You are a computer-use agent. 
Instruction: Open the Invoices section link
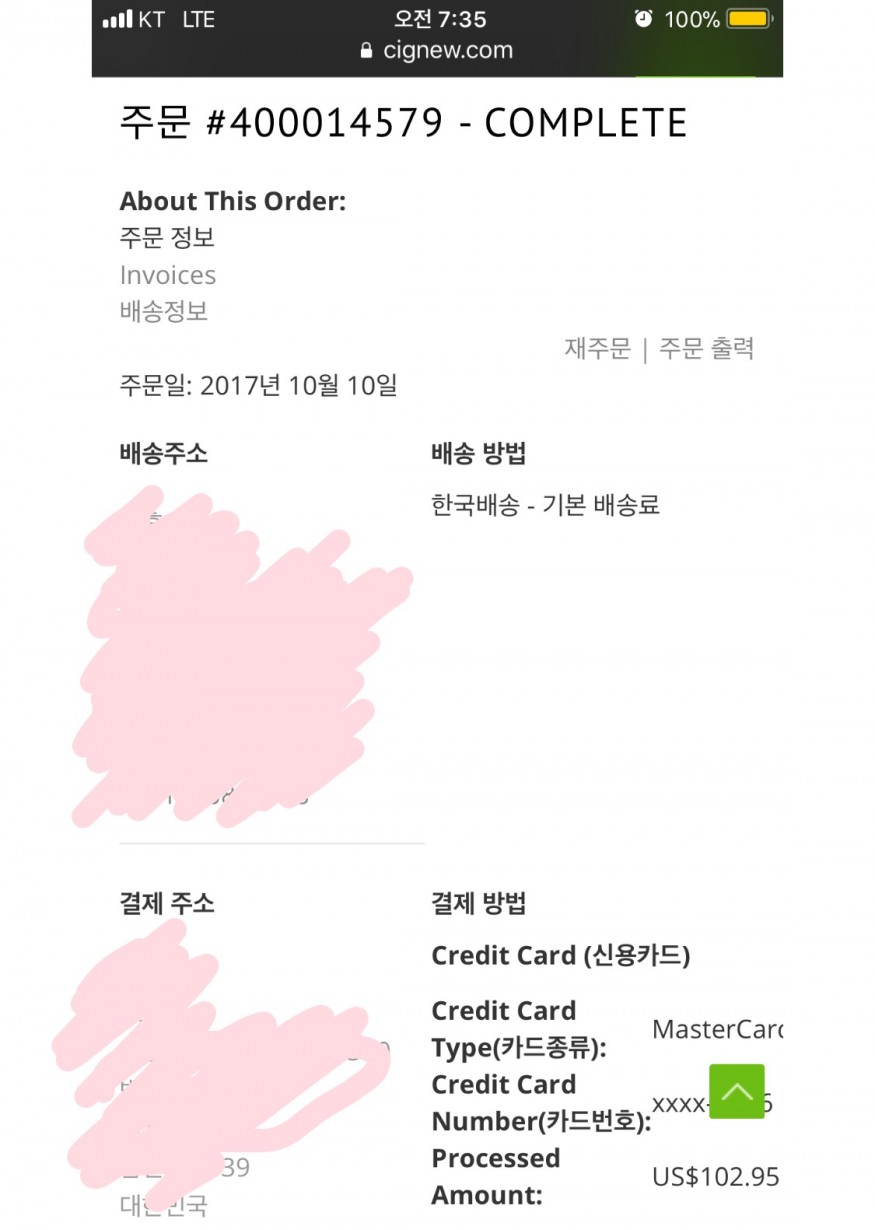168,275
